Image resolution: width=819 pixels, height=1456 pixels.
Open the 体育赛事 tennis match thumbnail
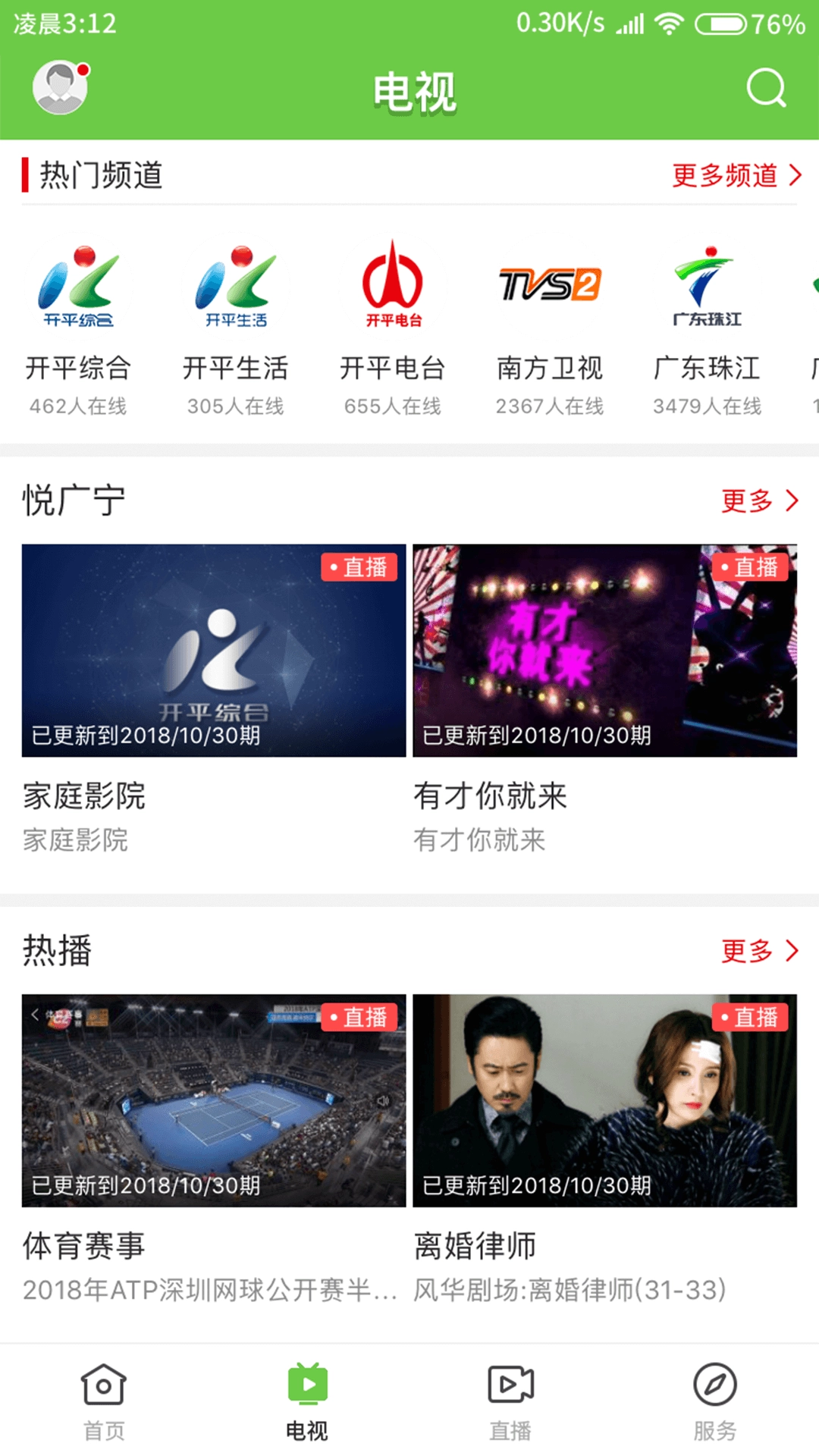click(x=215, y=1101)
